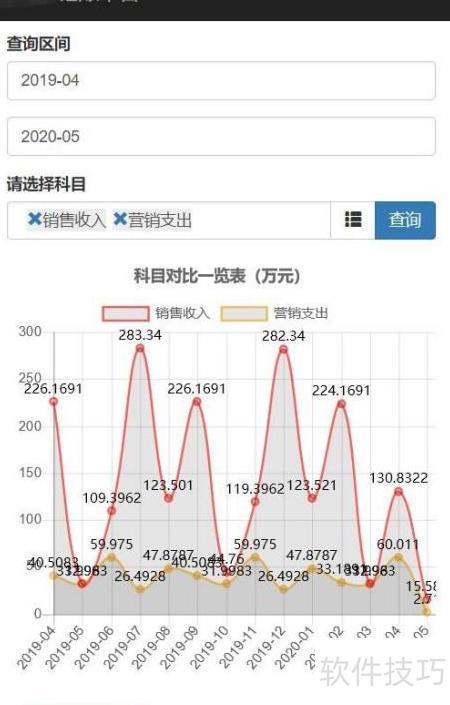This screenshot has height=705, width=450.
Task: Open the end month field 2020-05
Action: point(221,136)
